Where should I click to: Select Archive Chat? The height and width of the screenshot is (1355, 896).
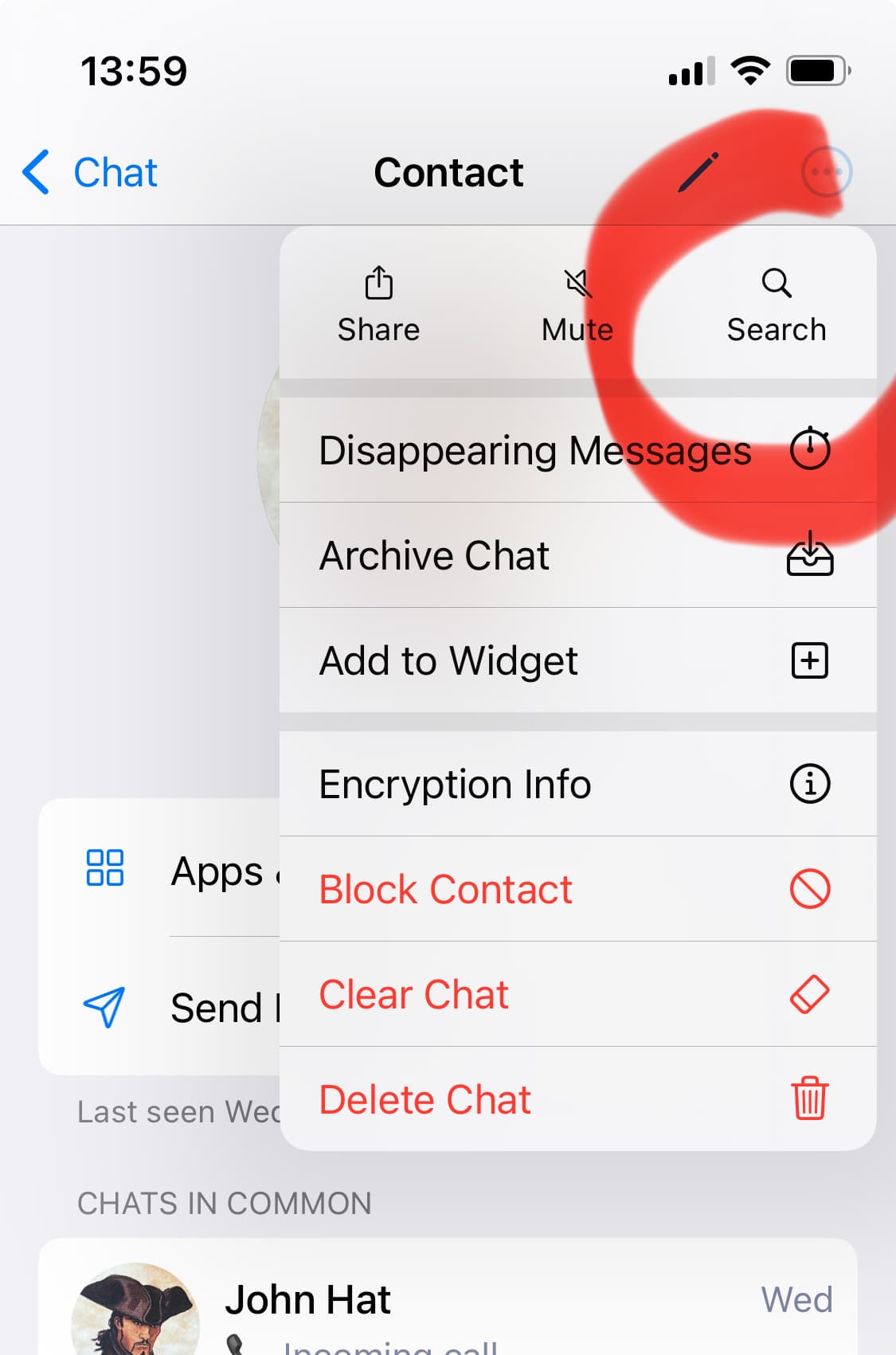577,555
